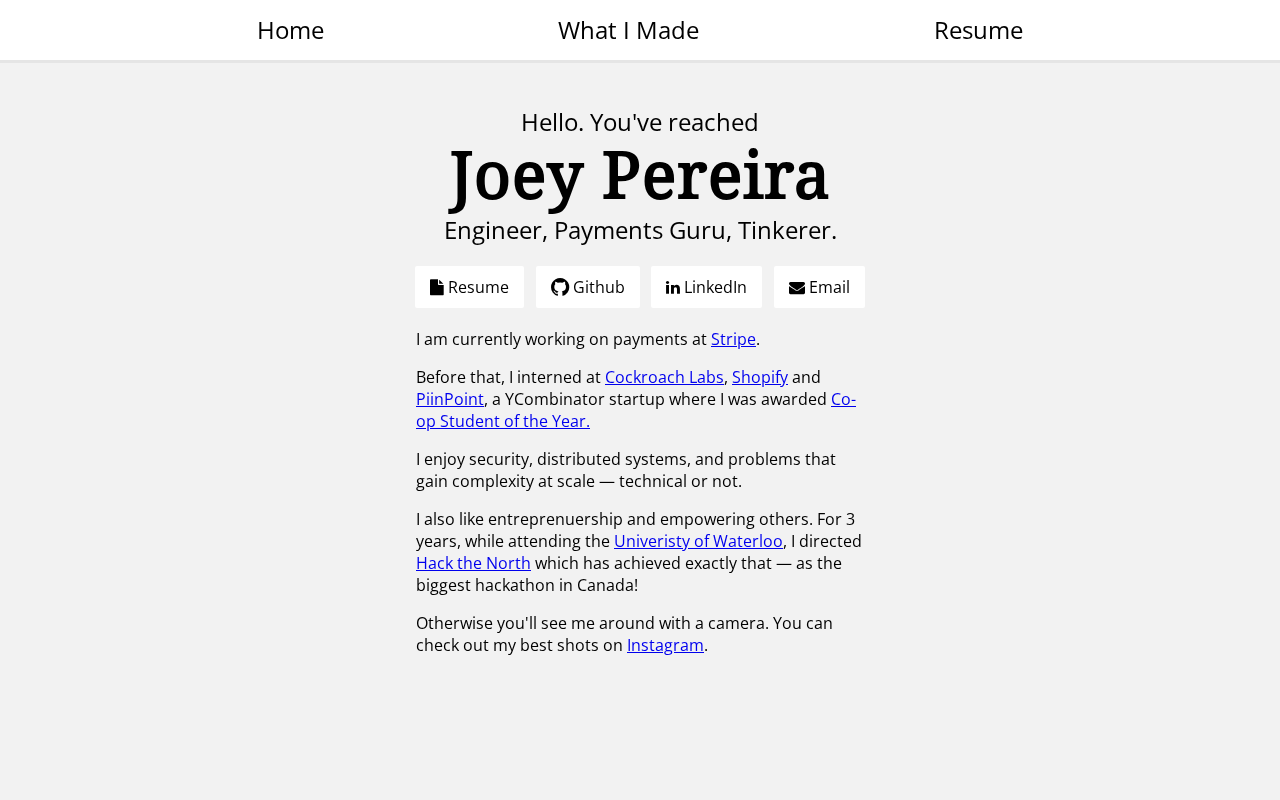Follow the Stripe link

pyautogui.click(x=733, y=339)
